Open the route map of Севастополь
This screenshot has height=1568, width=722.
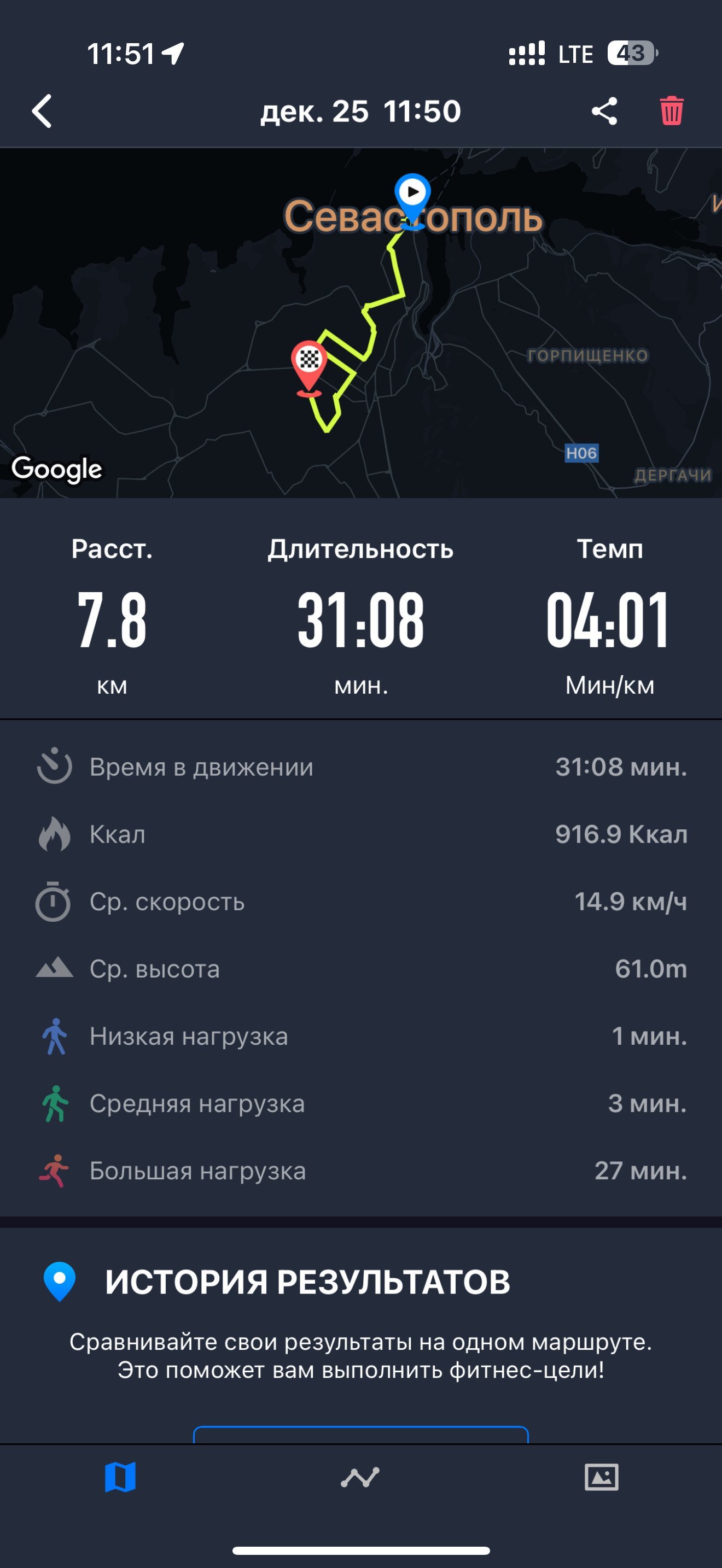pos(361,323)
